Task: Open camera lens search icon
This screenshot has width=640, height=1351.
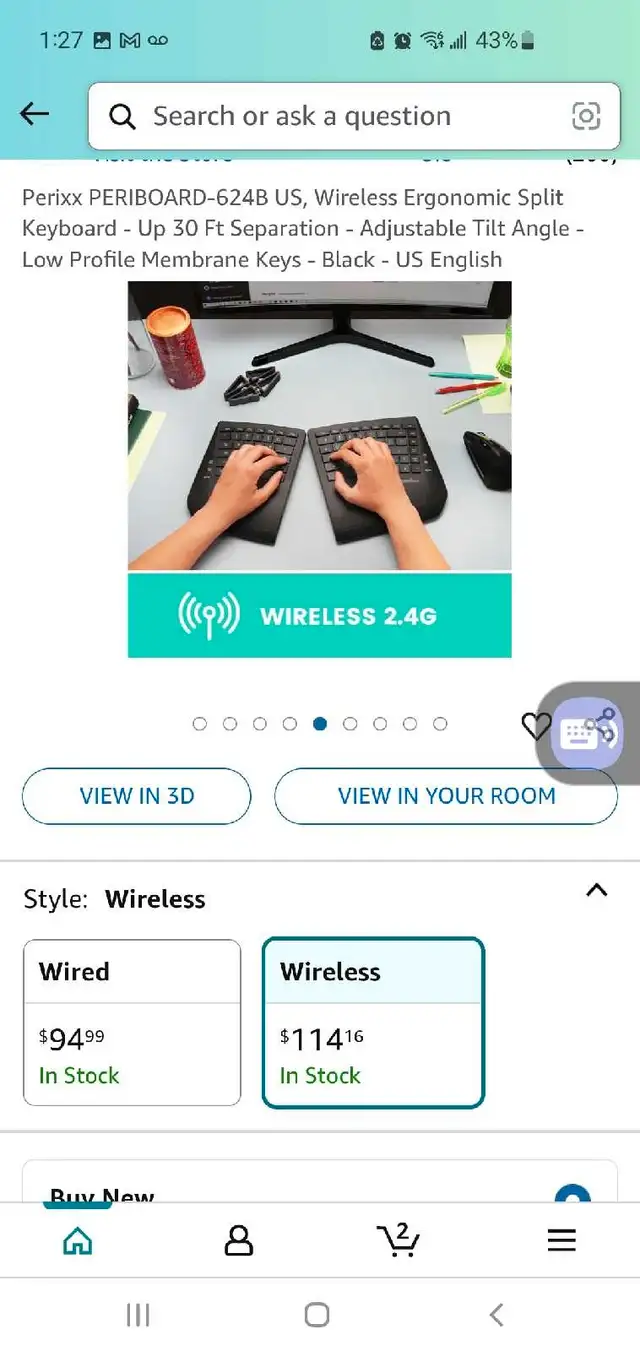Action: (586, 116)
